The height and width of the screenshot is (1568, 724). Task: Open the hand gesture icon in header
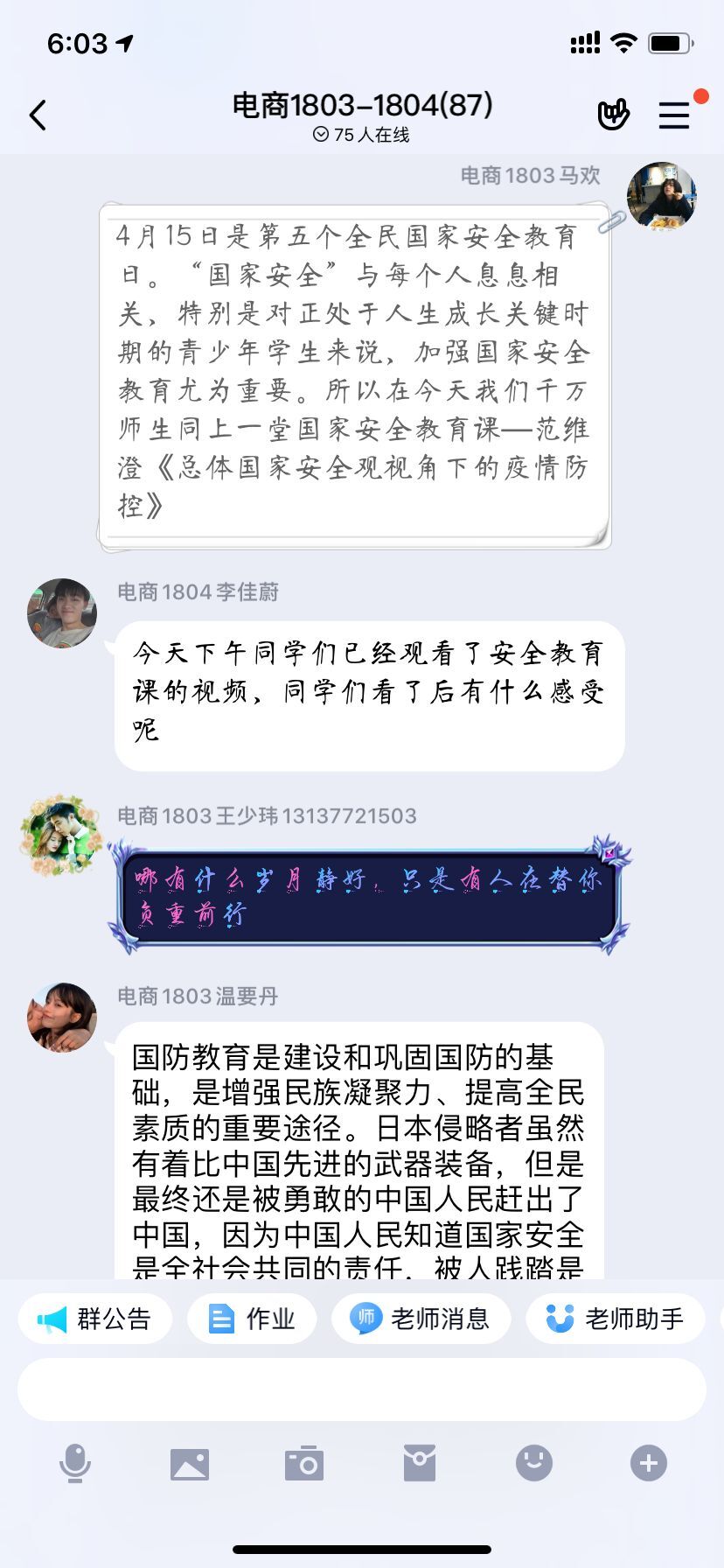pos(613,115)
